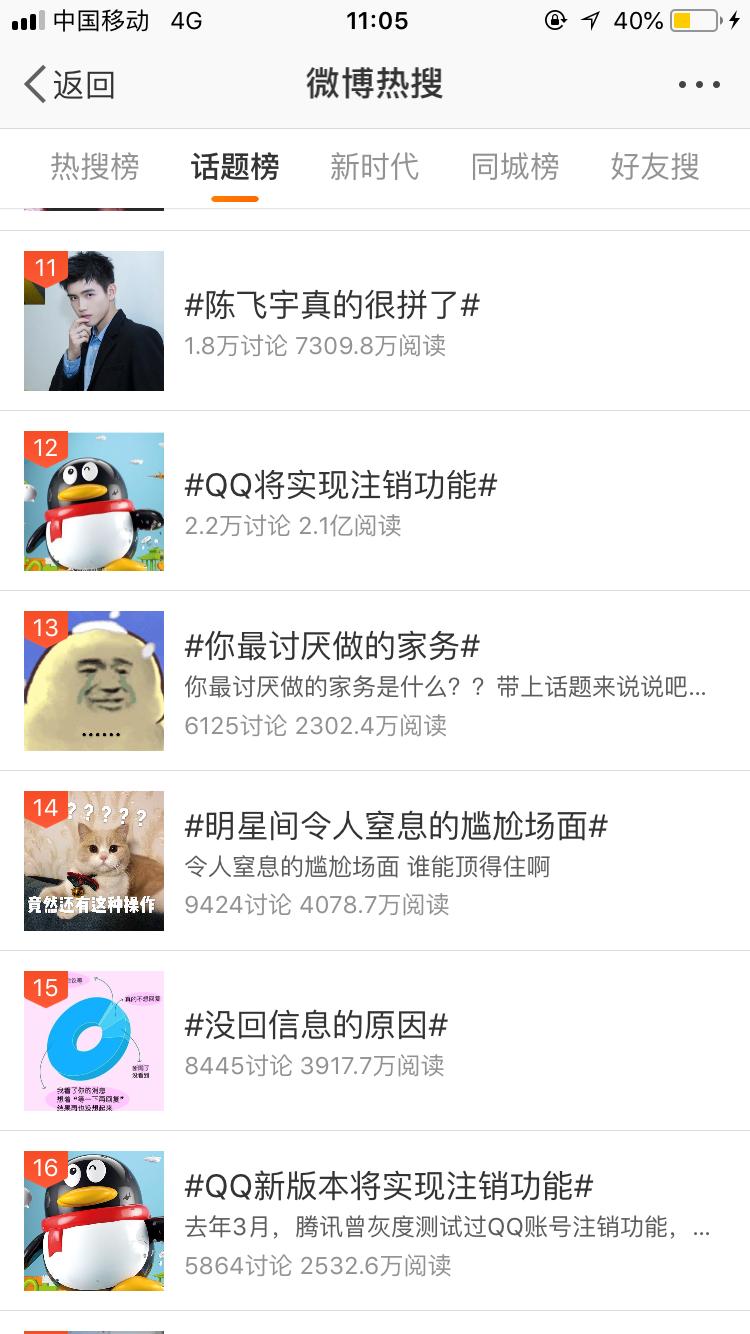Tap Chen Feiyu's photo at rank 11
This screenshot has height=1334, width=750.
[93, 321]
